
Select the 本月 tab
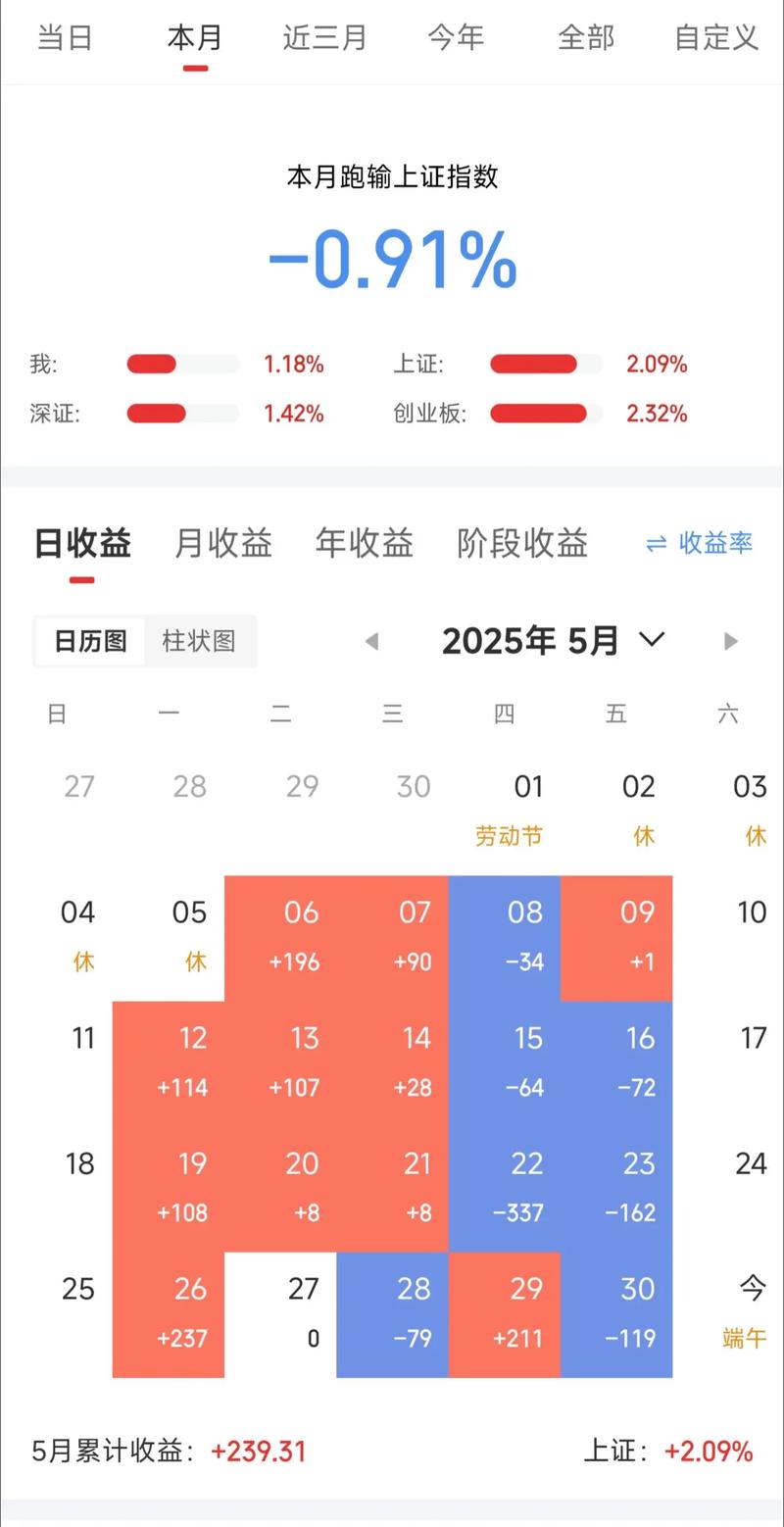pos(195,37)
